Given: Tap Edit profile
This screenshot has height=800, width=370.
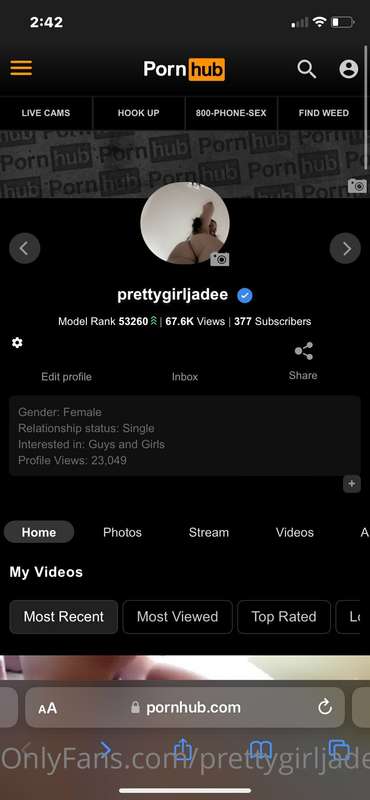Looking at the screenshot, I should point(66,377).
